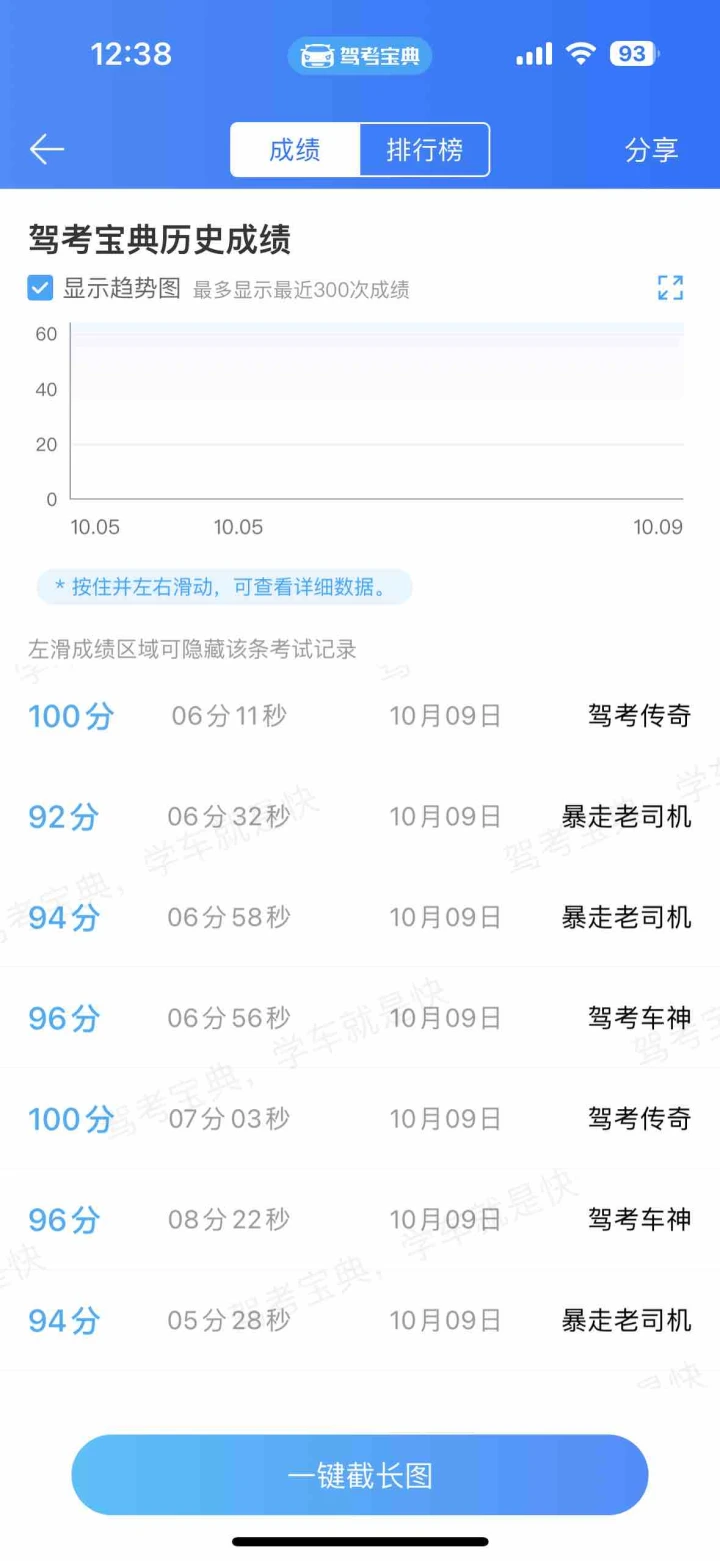Open the 100分 record with 06分11秒
Image resolution: width=720 pixels, height=1561 pixels.
pos(360,716)
